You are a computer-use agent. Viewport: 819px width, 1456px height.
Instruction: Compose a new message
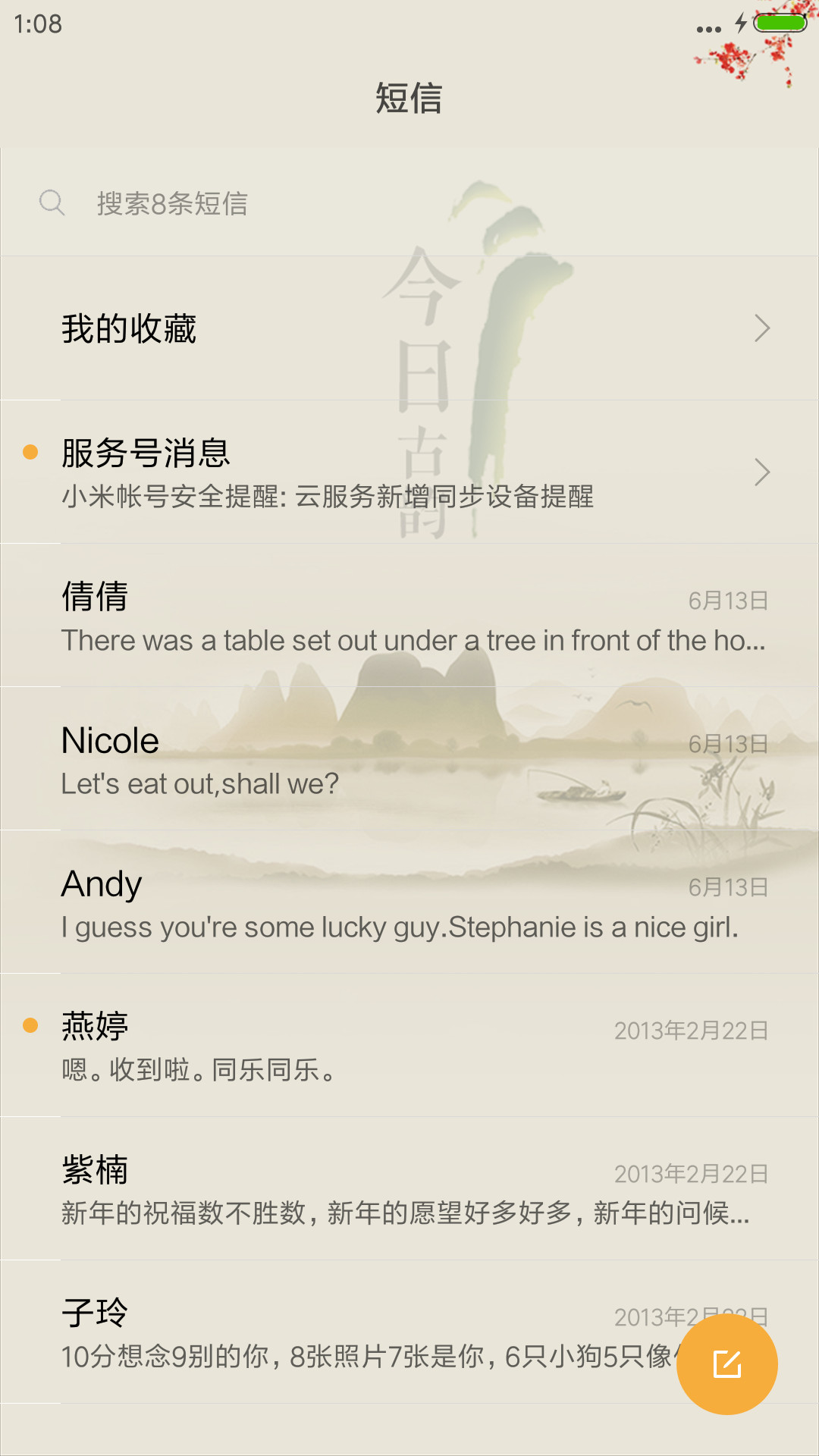[x=726, y=1364]
